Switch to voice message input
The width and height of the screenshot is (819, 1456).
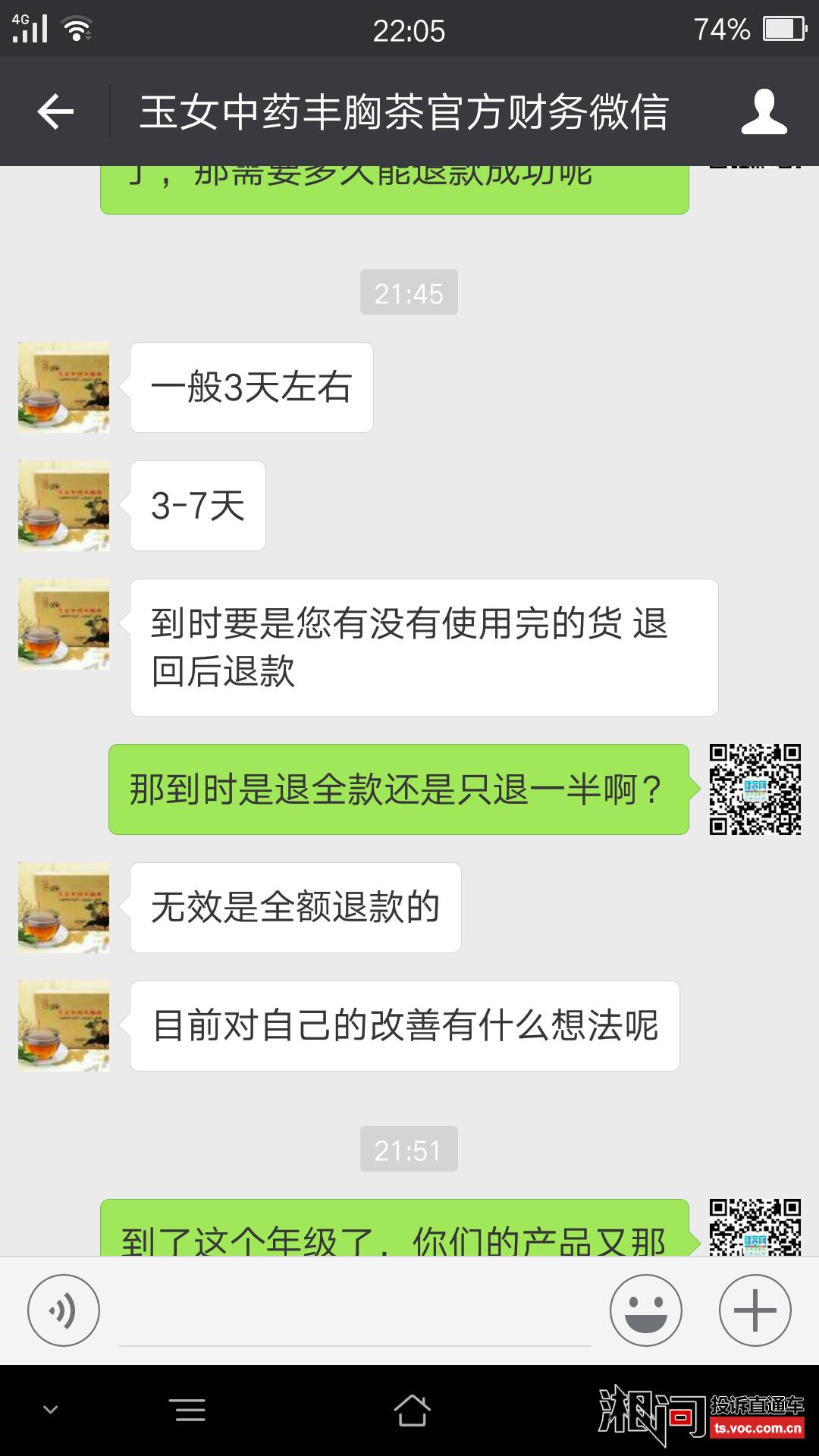pyautogui.click(x=64, y=1310)
